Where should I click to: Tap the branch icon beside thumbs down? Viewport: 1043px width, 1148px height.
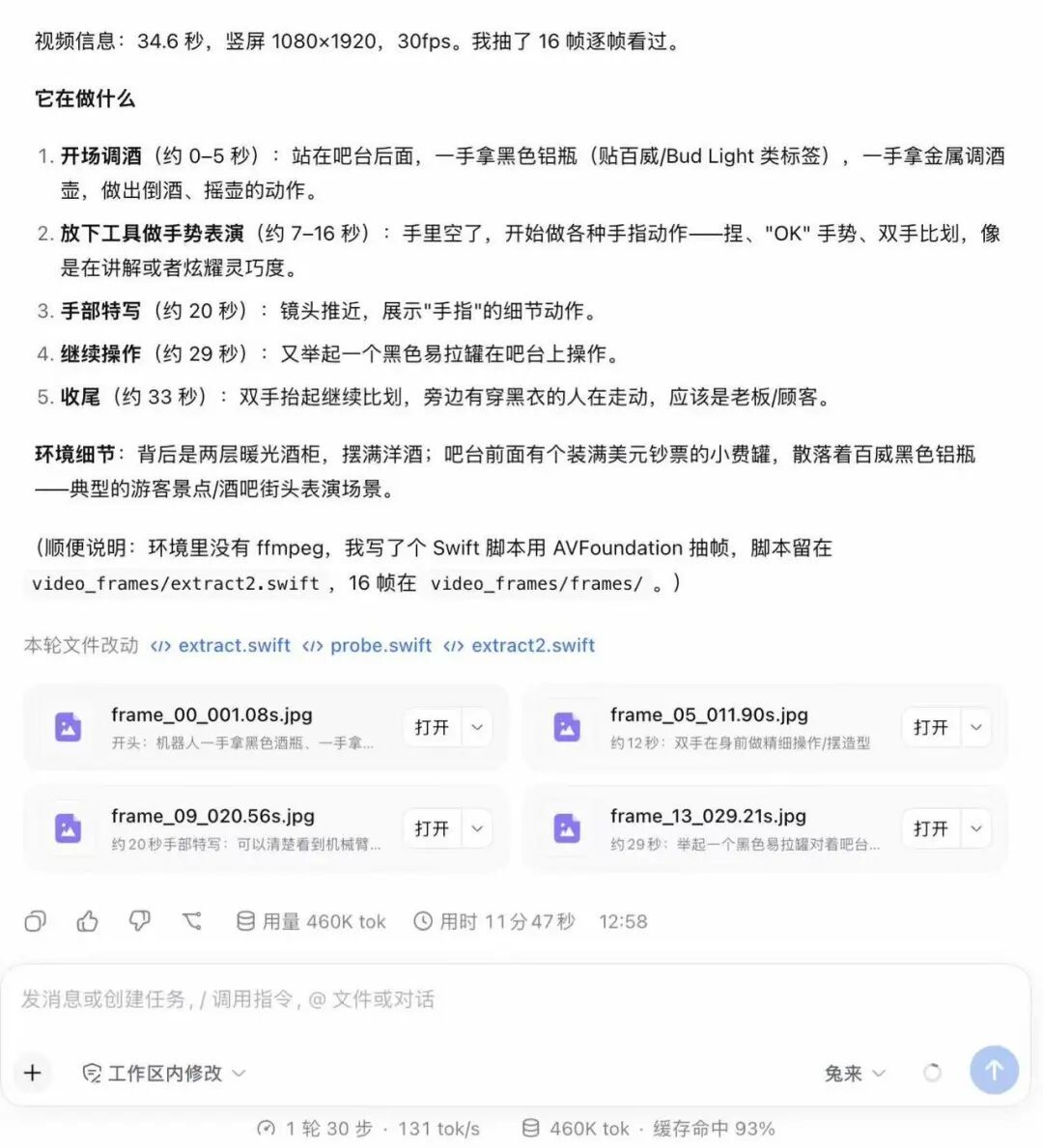(x=192, y=921)
